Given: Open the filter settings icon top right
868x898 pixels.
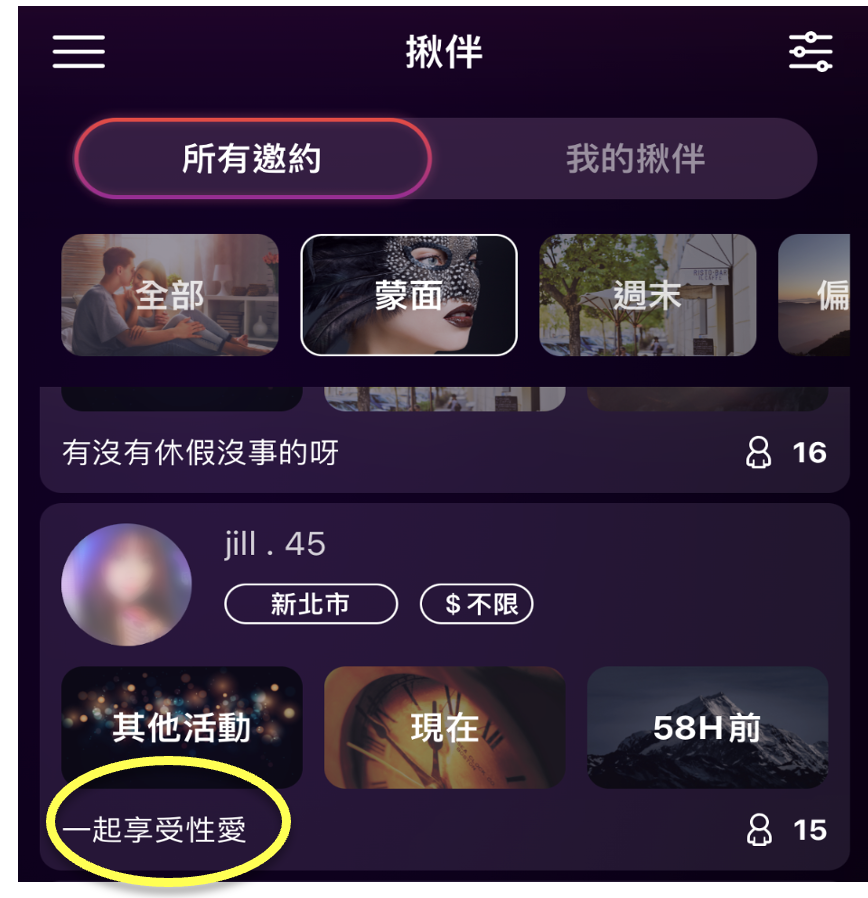Looking at the screenshot, I should click(x=810, y=52).
